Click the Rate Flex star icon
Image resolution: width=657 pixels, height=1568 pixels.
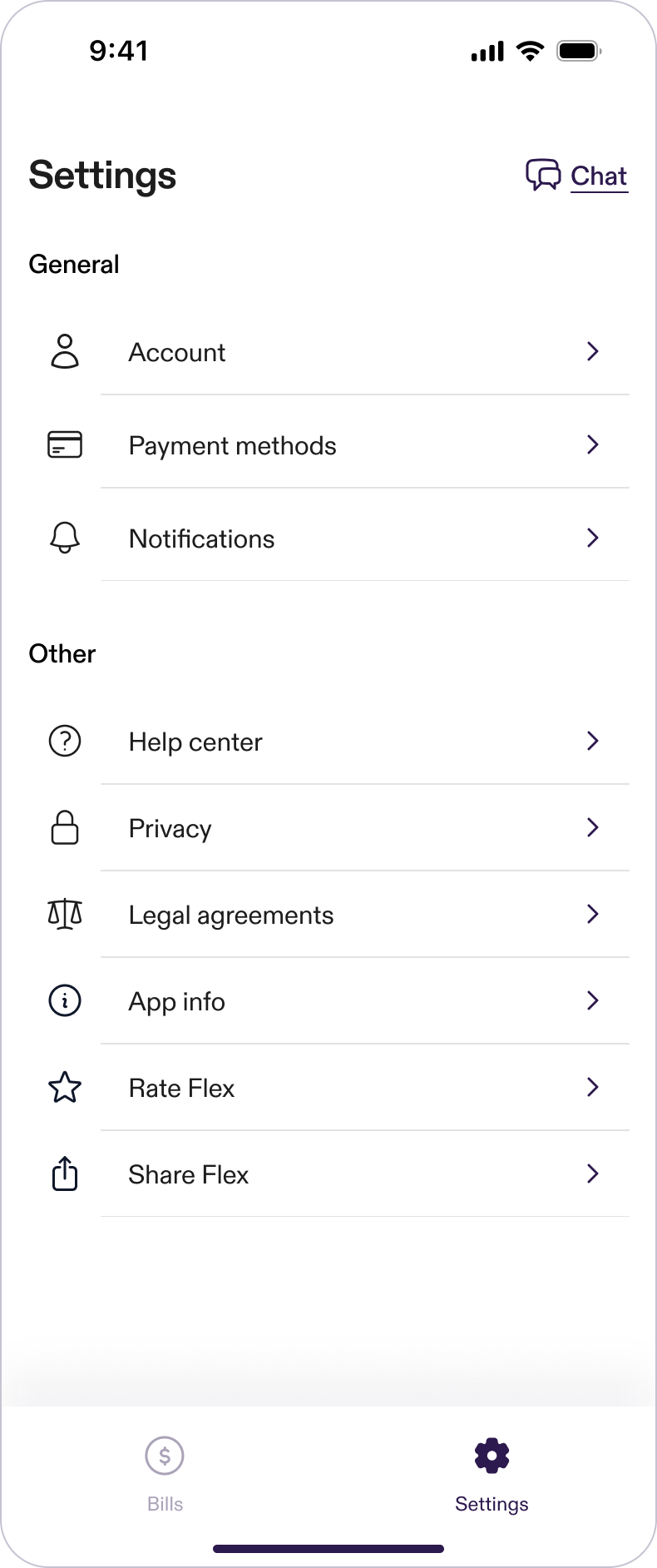[65, 1087]
